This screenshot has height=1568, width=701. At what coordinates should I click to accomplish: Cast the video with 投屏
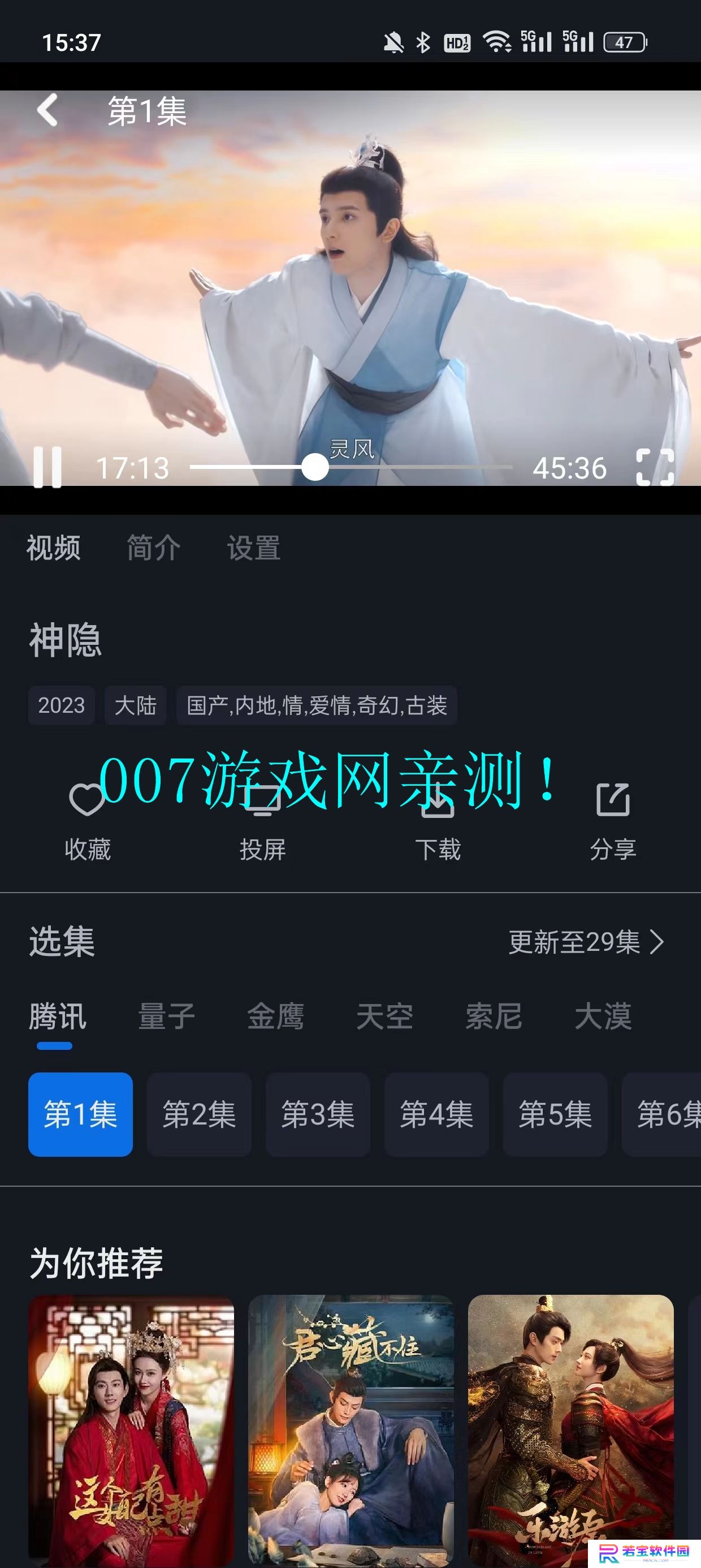pyautogui.click(x=262, y=822)
